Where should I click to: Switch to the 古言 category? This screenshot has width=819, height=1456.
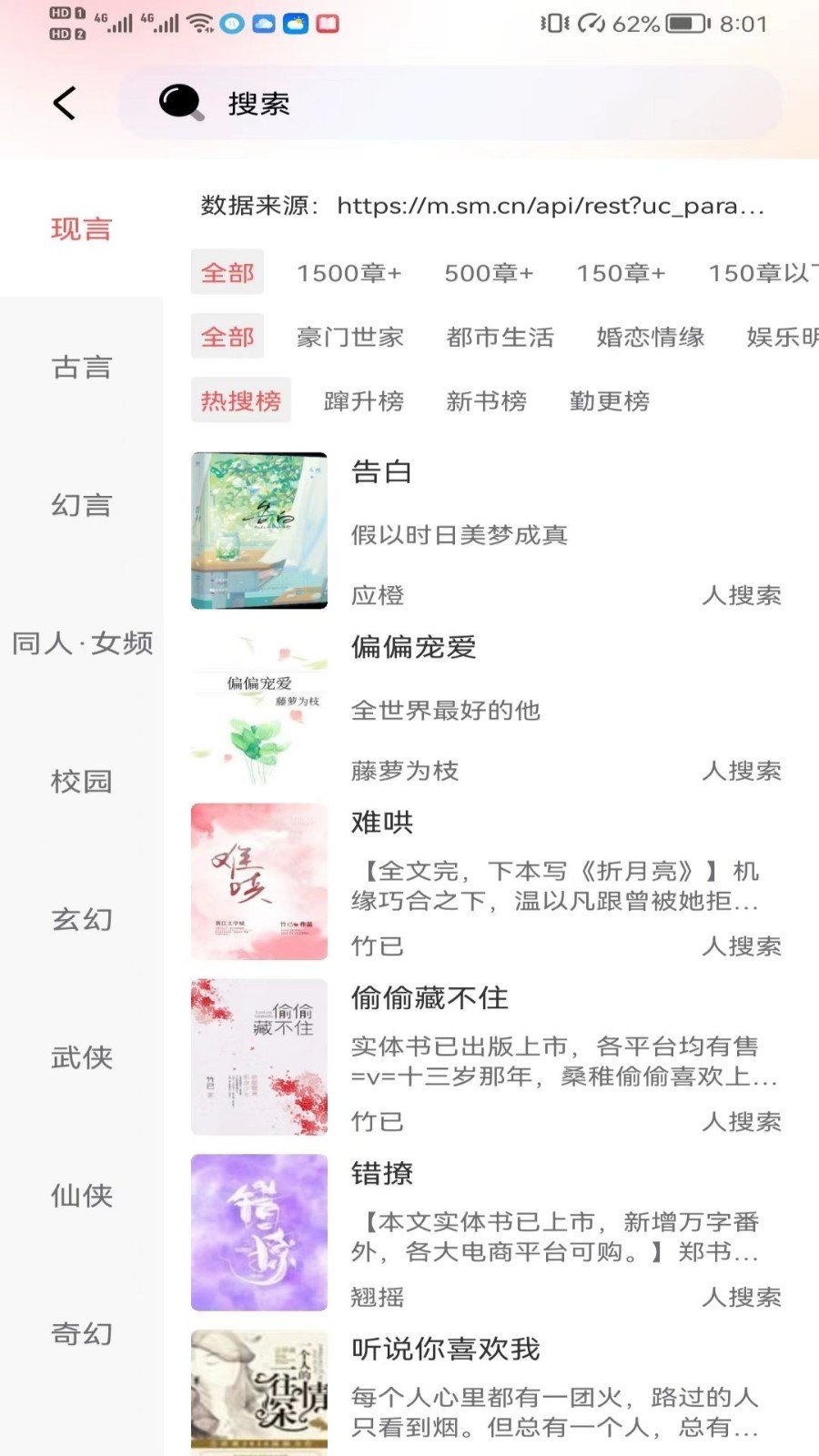click(82, 368)
